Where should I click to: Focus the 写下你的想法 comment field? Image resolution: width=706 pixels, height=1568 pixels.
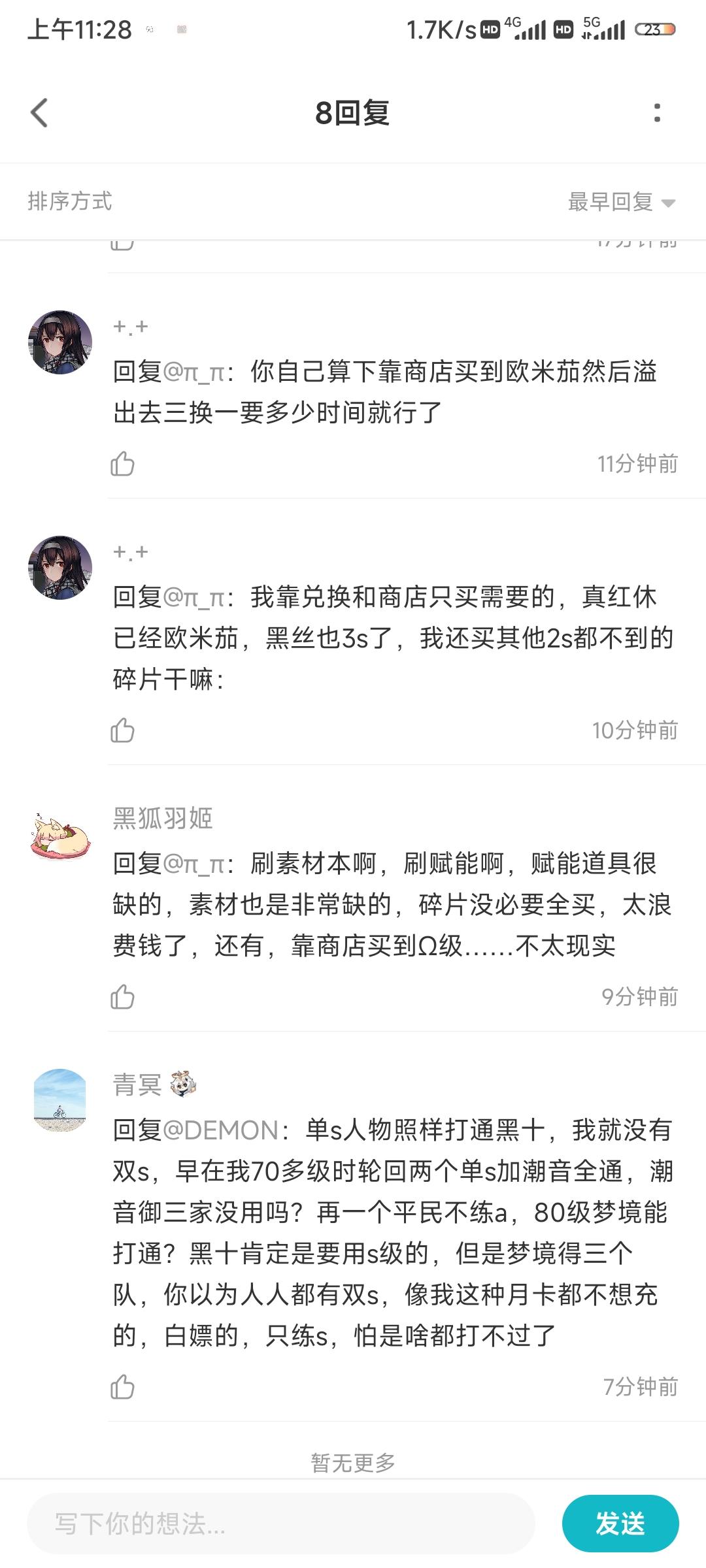pos(281,1524)
